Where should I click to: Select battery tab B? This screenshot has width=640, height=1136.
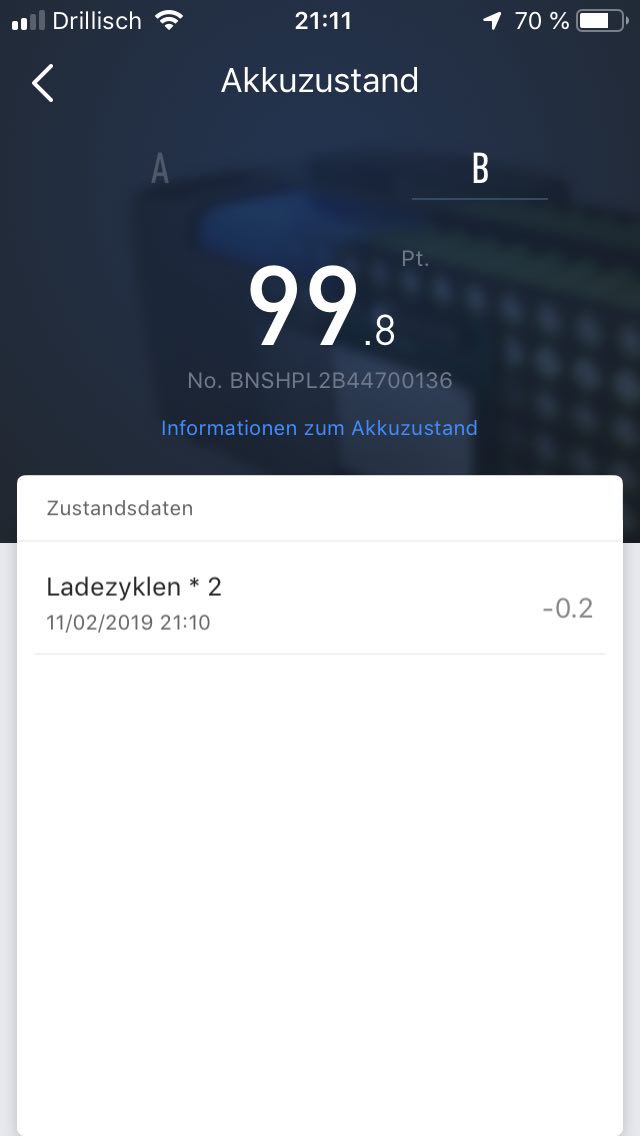point(480,169)
